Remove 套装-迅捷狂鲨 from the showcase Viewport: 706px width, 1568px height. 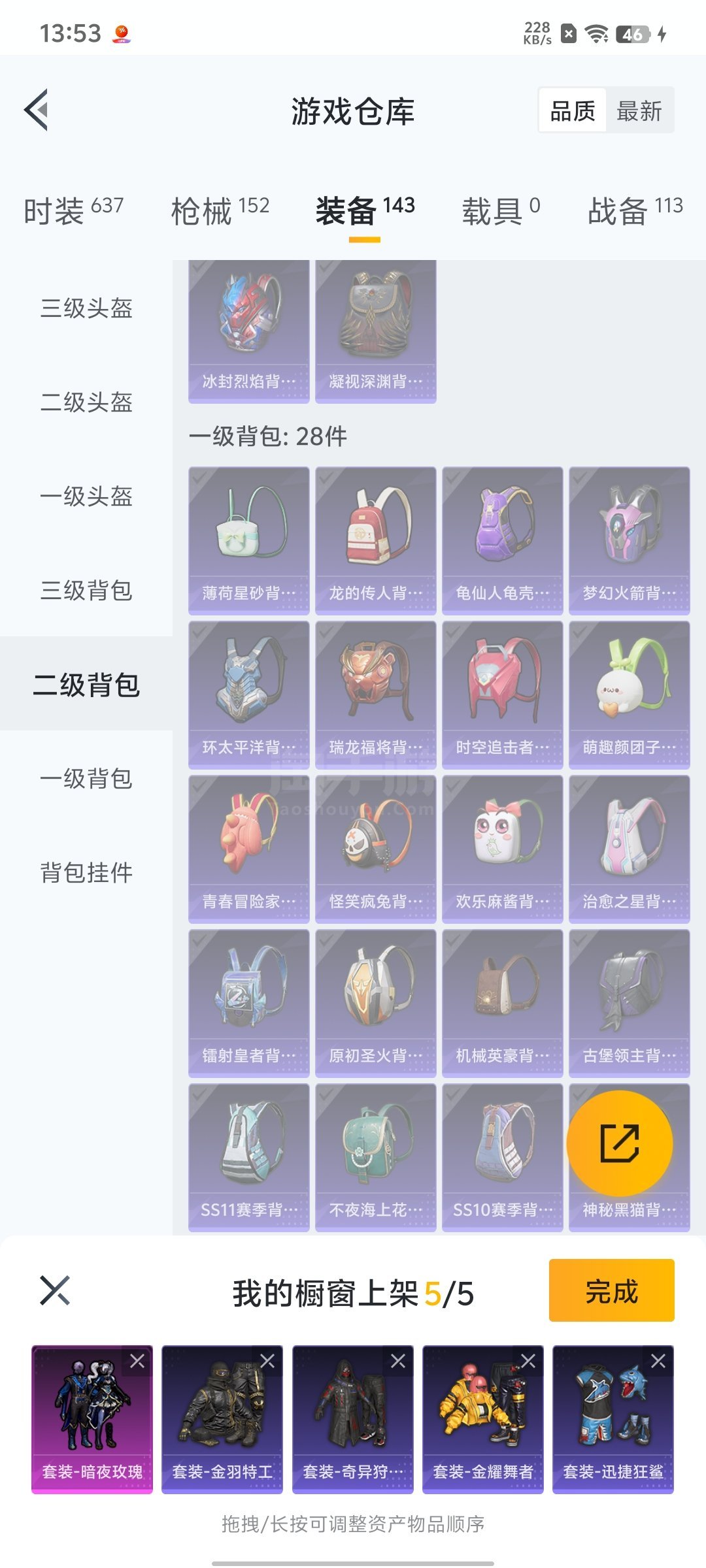[x=658, y=1361]
